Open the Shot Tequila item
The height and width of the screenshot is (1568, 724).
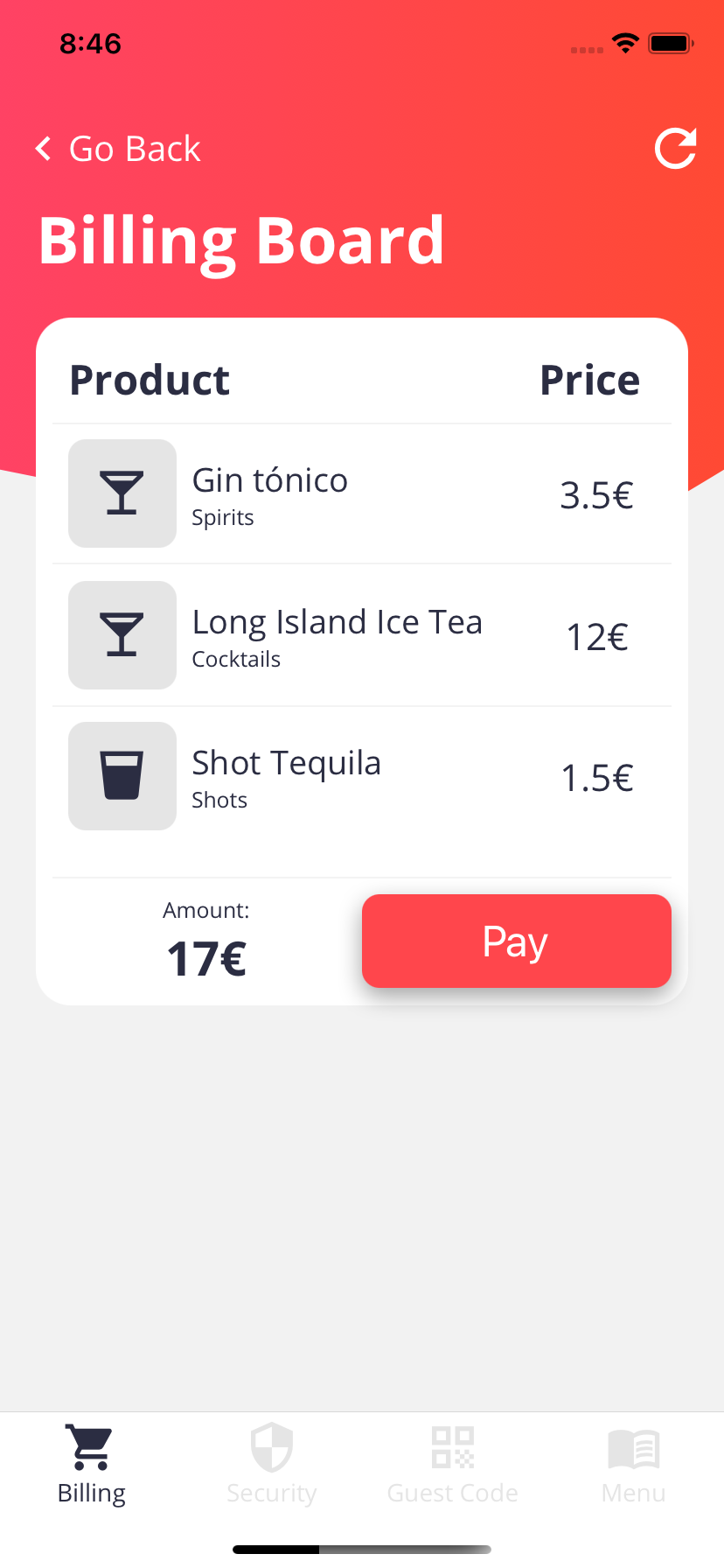click(x=362, y=776)
